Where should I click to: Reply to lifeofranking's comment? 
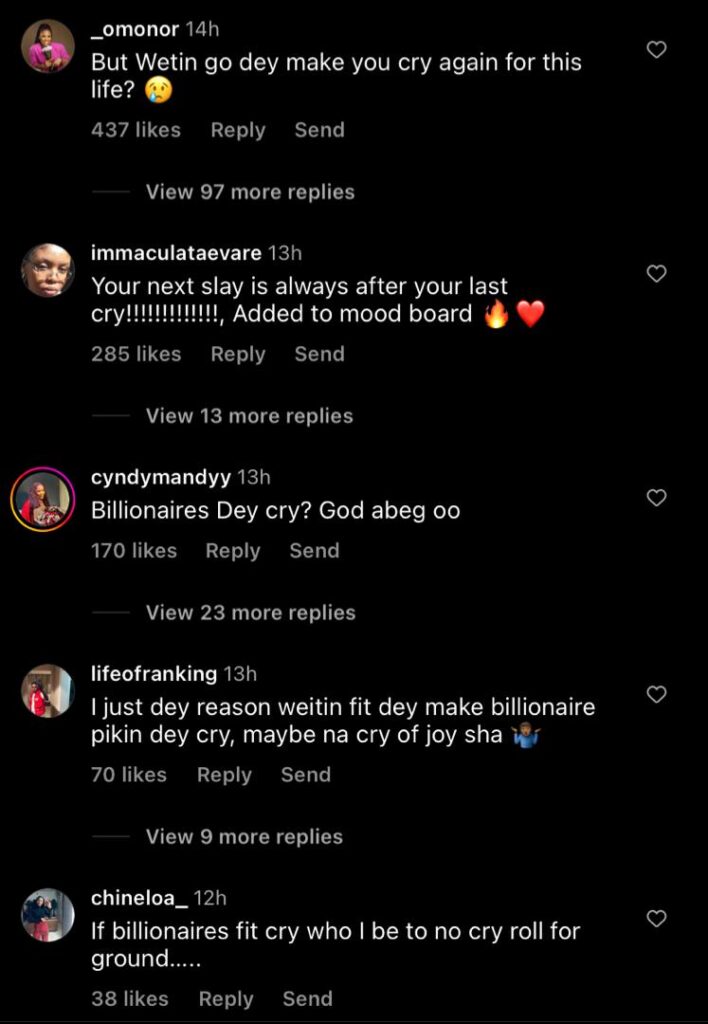click(224, 775)
